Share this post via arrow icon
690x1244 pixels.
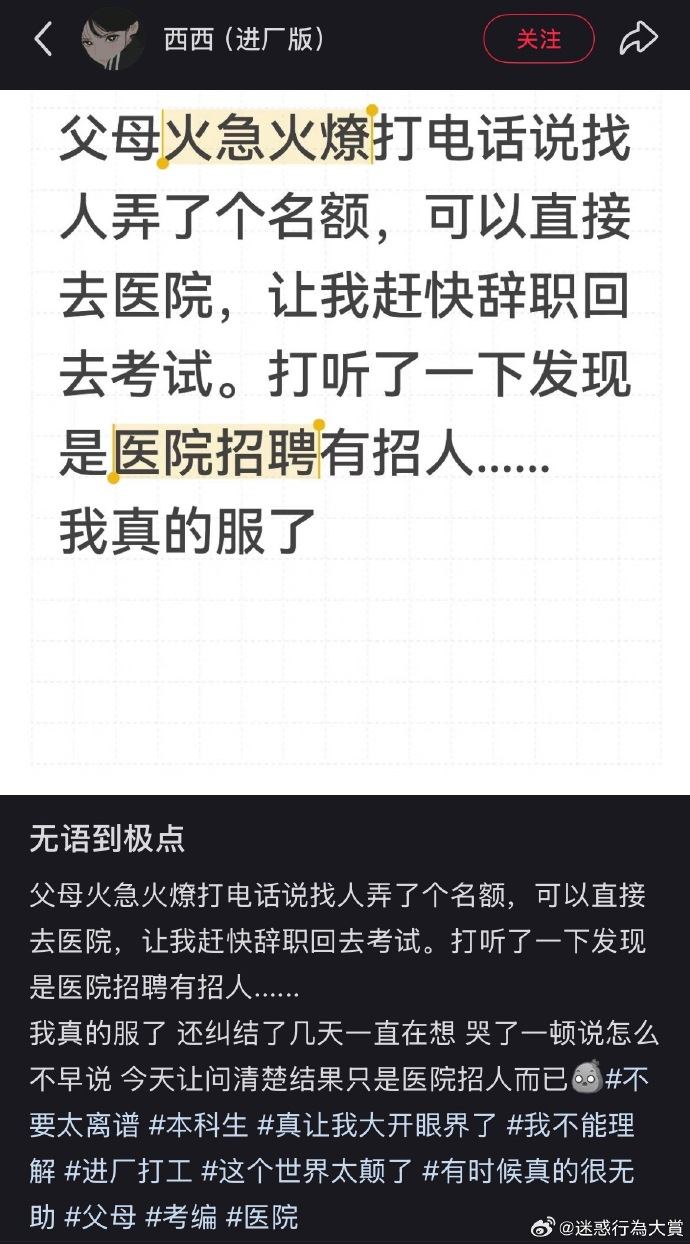coord(638,40)
